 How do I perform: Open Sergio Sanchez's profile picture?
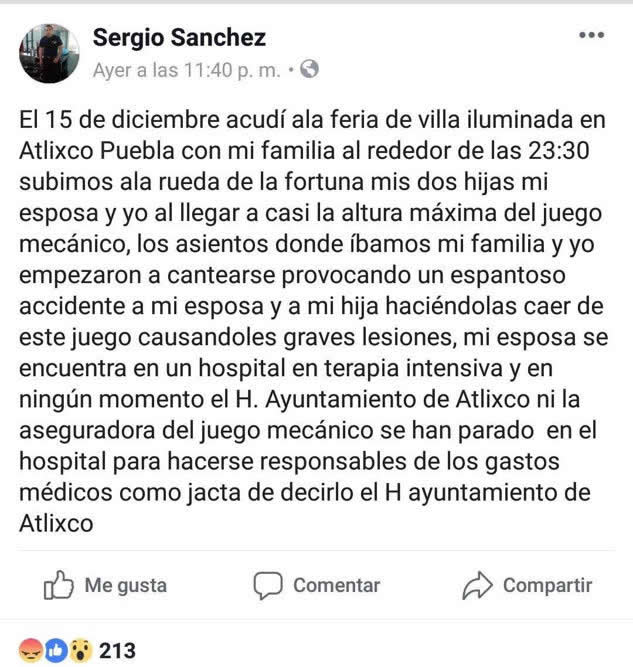49,53
